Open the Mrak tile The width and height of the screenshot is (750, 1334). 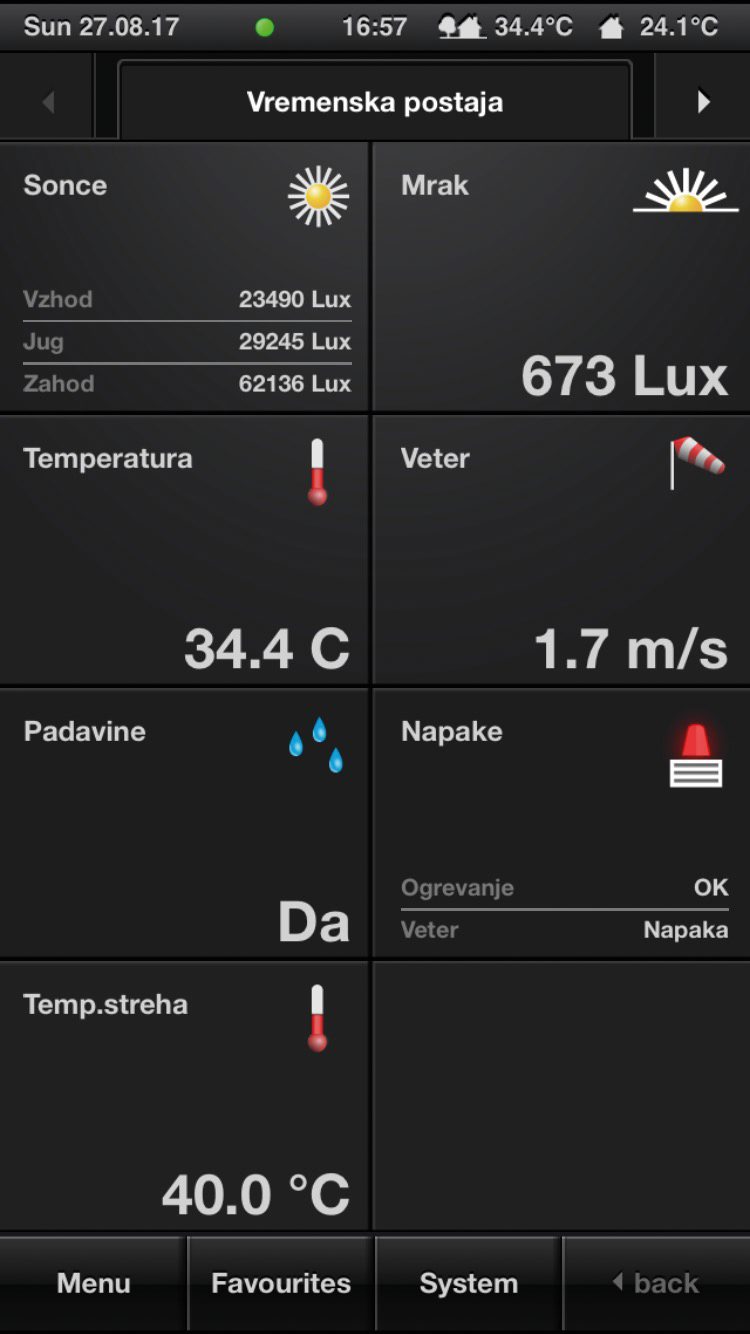coord(562,276)
